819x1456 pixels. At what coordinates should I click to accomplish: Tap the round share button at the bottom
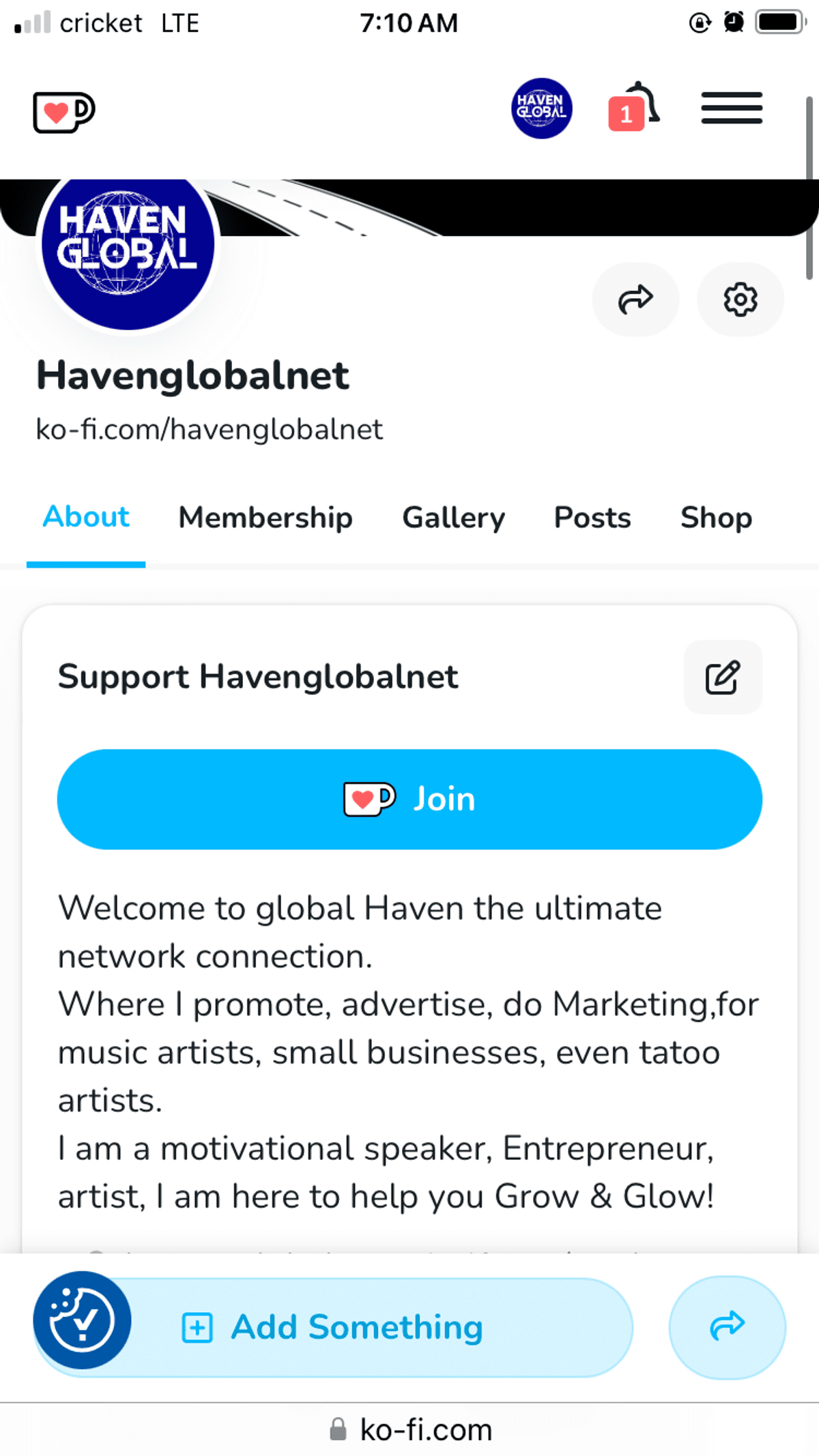click(727, 1327)
